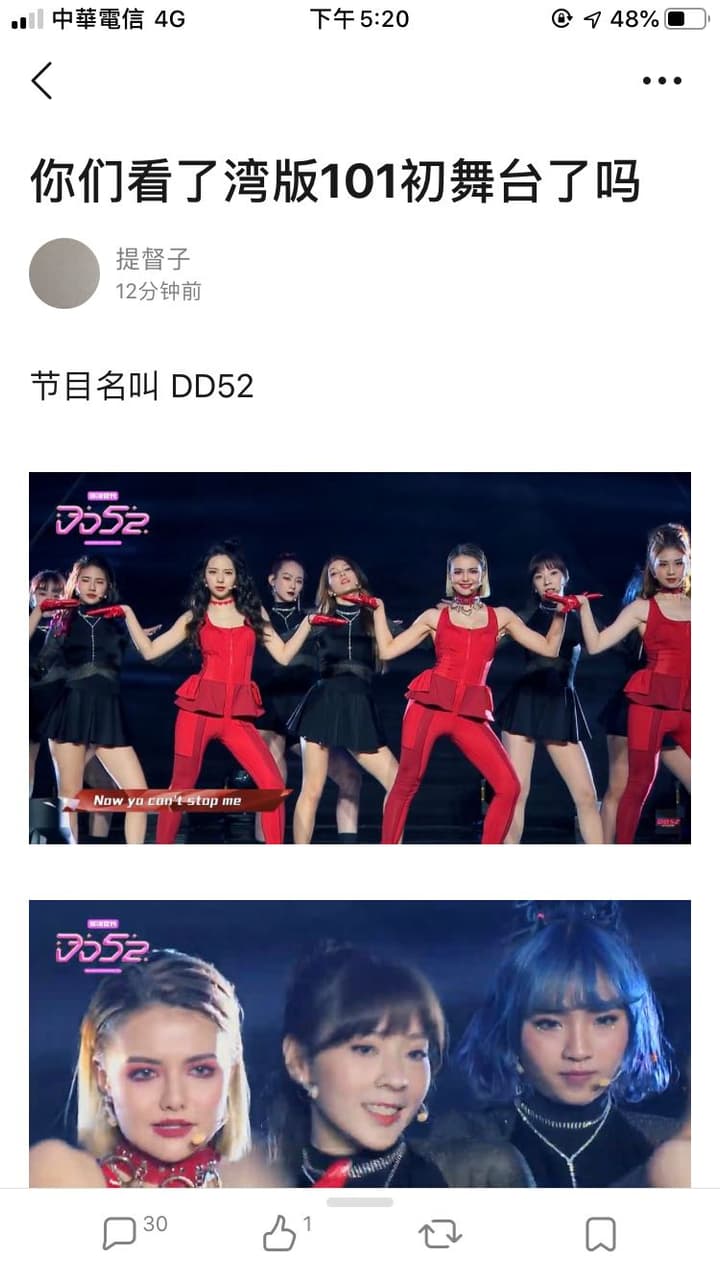The image size is (720, 1280).
Task: Bookmark this post
Action: 600,1235
